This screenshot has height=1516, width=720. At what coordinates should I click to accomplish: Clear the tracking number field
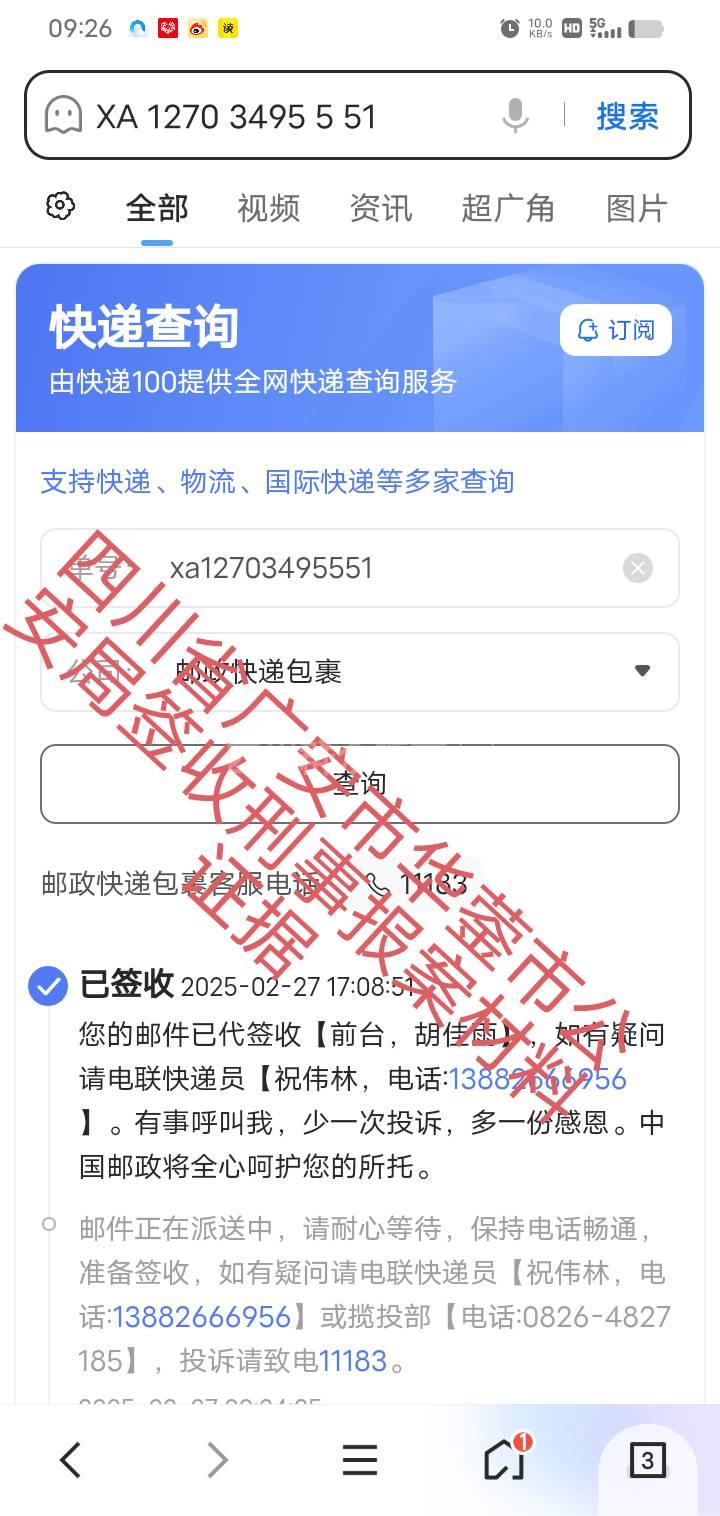[637, 568]
